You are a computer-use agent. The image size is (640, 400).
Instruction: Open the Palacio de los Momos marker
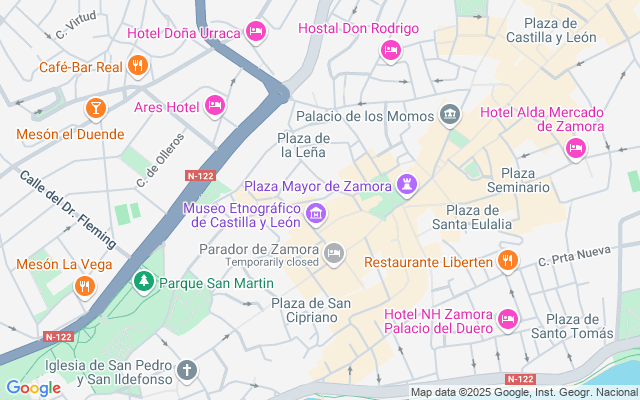pyautogui.click(x=451, y=113)
